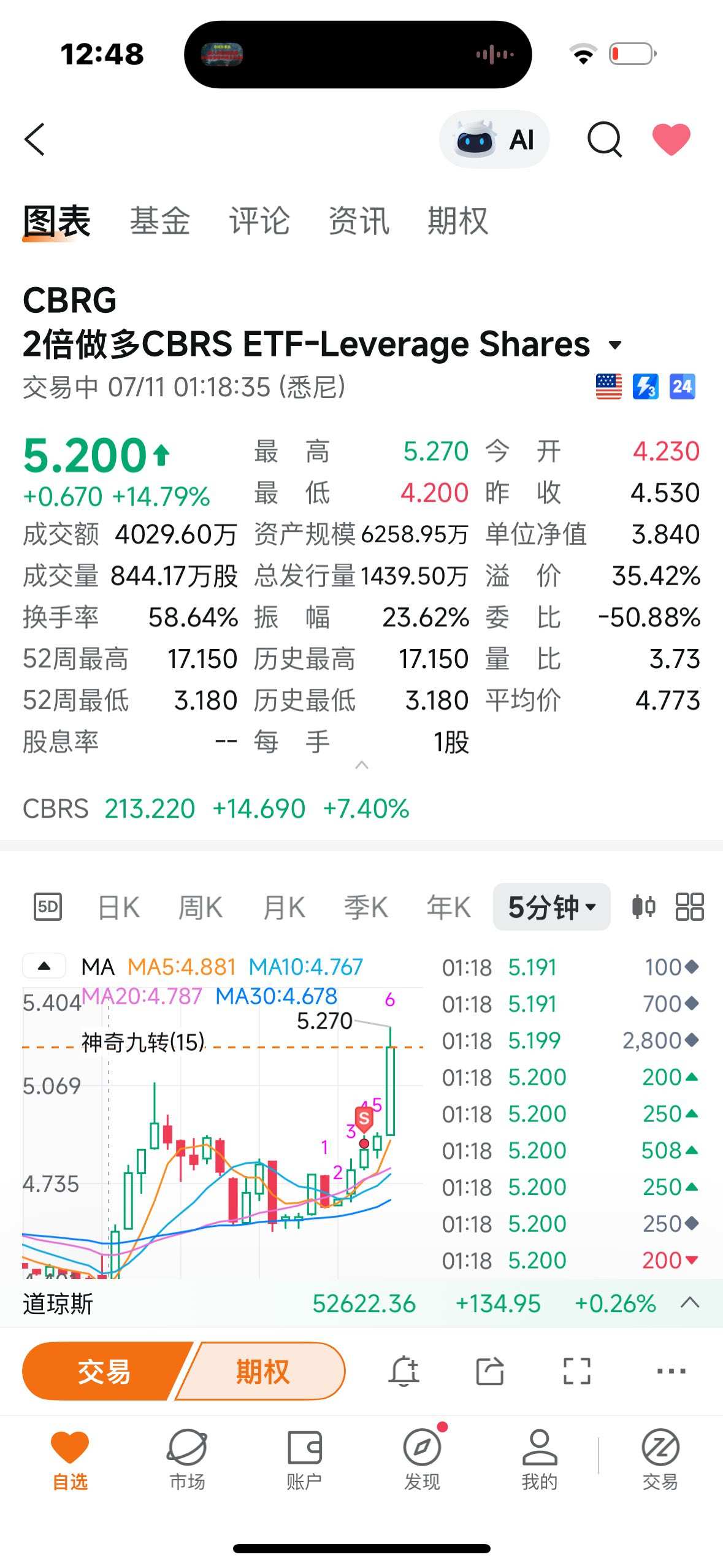This screenshot has width=723, height=1568.
Task: Select the 周K chart period
Action: 201,907
